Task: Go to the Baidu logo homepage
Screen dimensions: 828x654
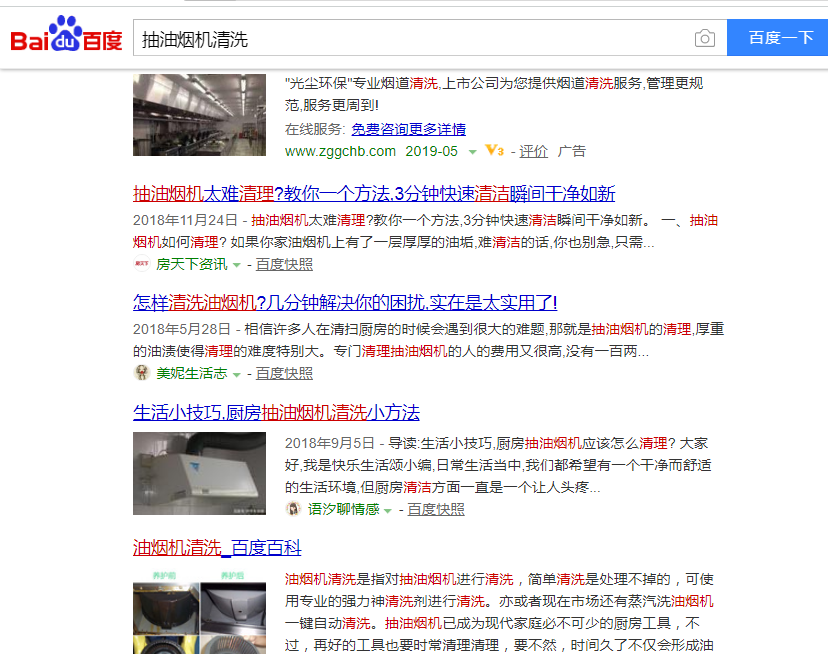Action: pyautogui.click(x=66, y=38)
